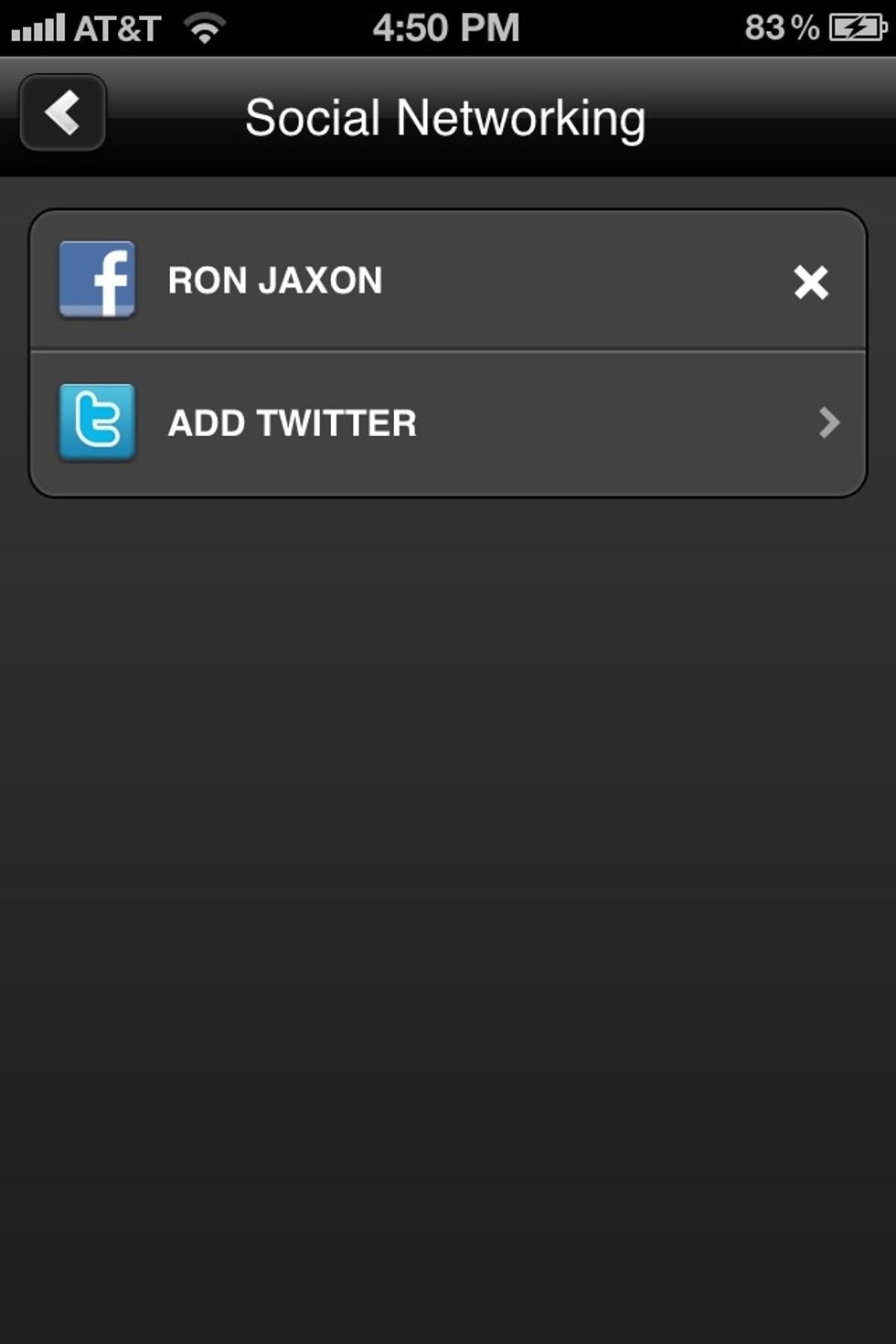The width and height of the screenshot is (896, 1344).
Task: Return to previous screen with back button
Action: (61, 113)
